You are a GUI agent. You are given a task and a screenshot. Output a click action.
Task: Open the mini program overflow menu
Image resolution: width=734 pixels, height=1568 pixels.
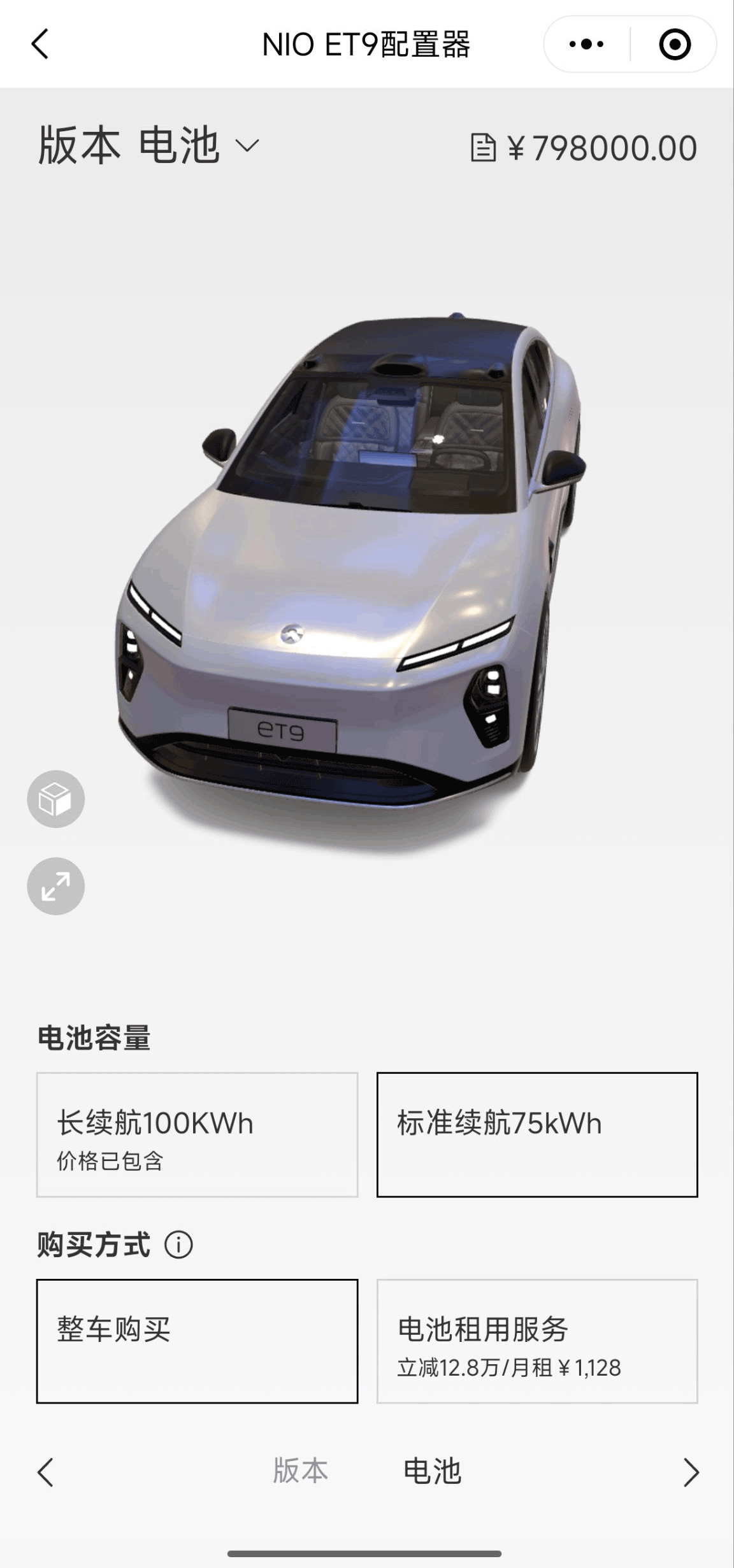coord(586,45)
